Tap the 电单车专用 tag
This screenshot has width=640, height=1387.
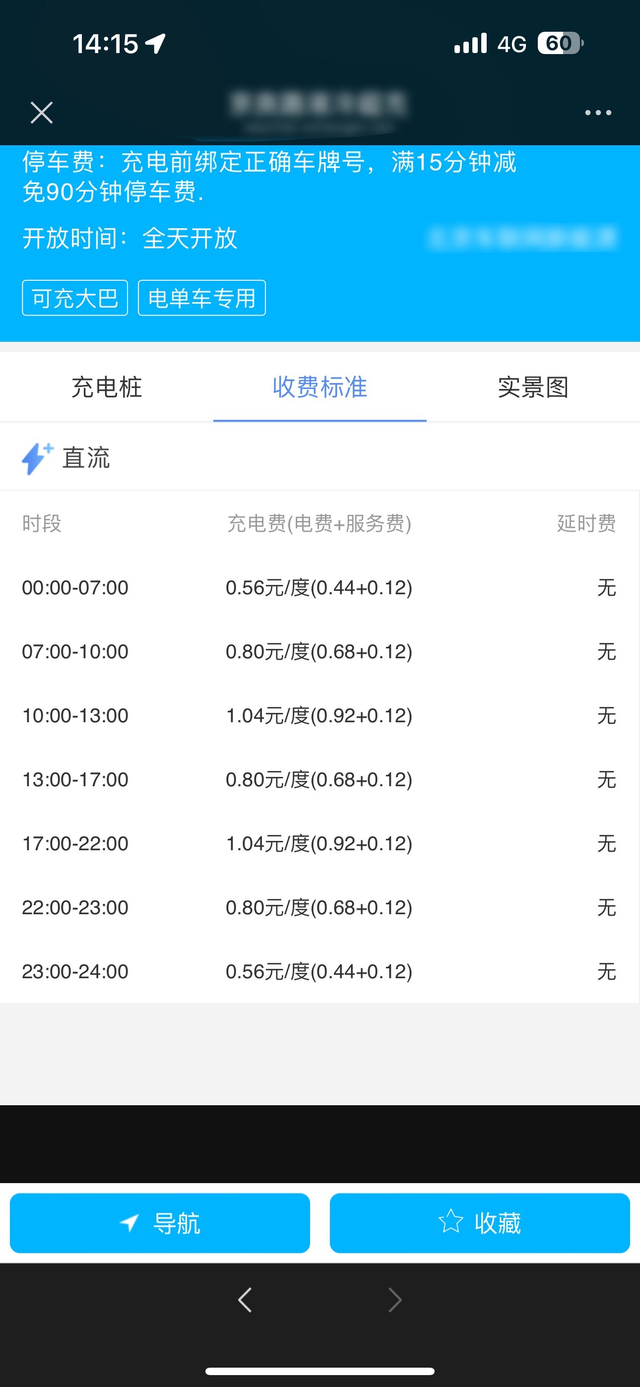[x=202, y=298]
